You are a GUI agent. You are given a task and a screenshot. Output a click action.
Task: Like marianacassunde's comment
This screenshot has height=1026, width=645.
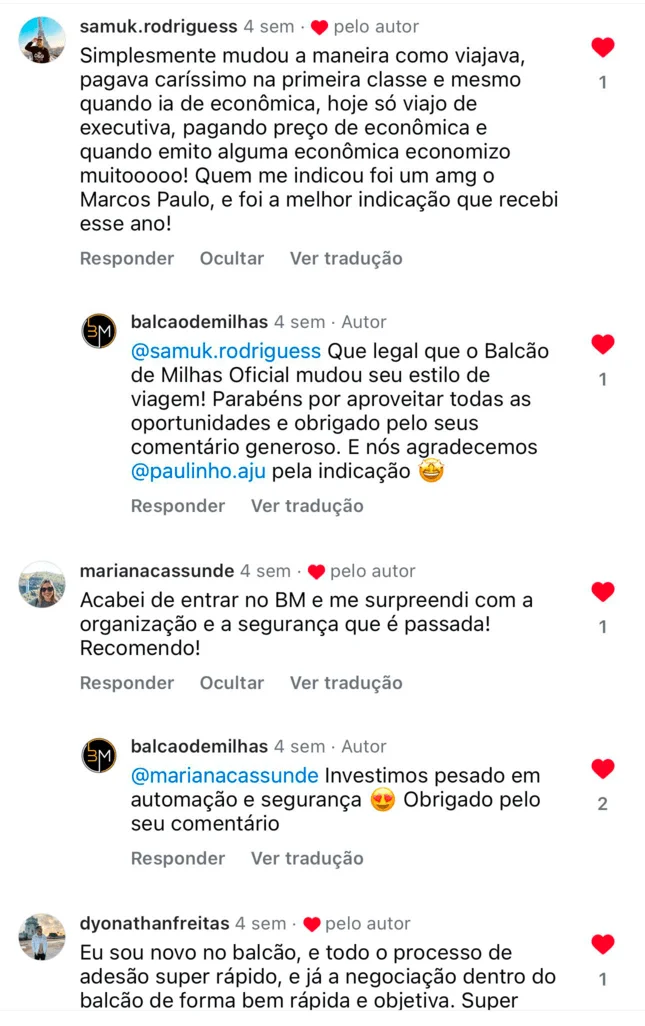tap(602, 592)
